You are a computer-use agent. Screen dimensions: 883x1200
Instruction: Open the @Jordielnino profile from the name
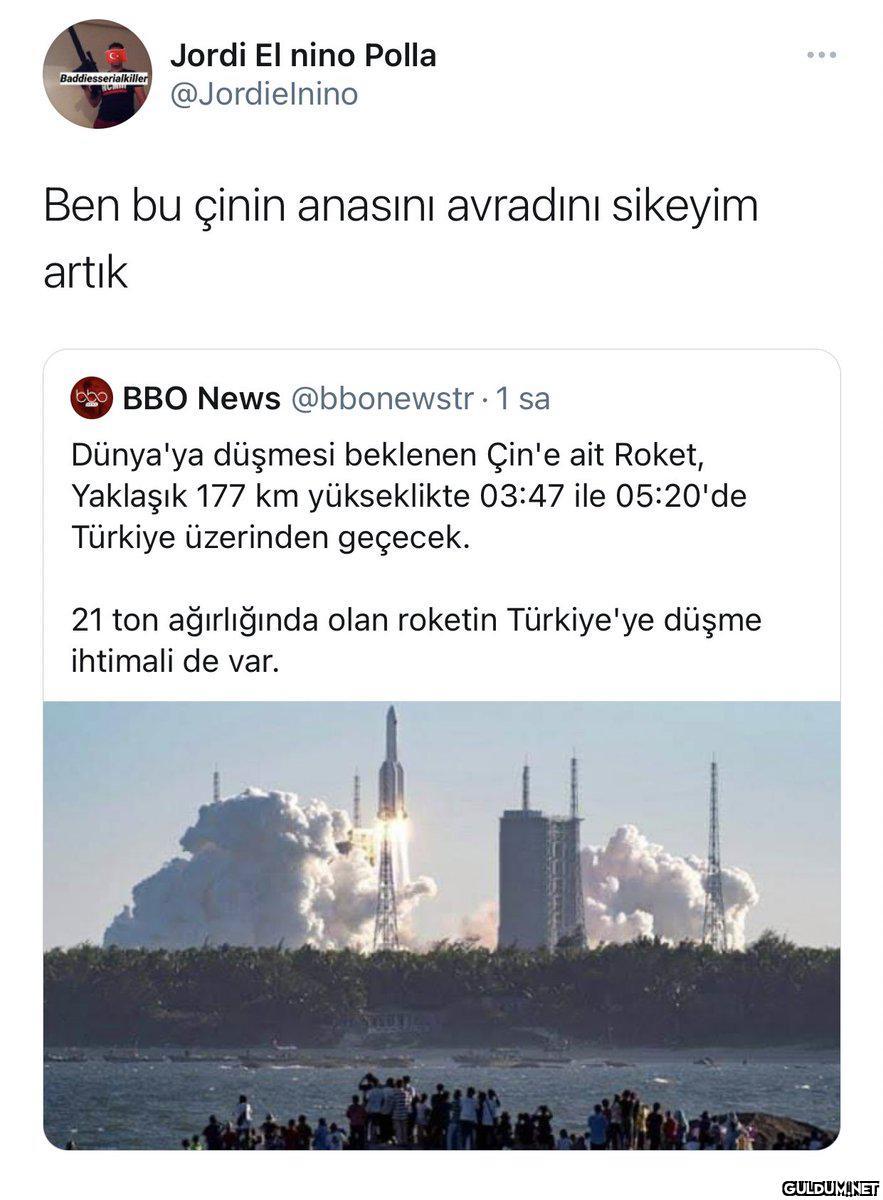point(302,56)
